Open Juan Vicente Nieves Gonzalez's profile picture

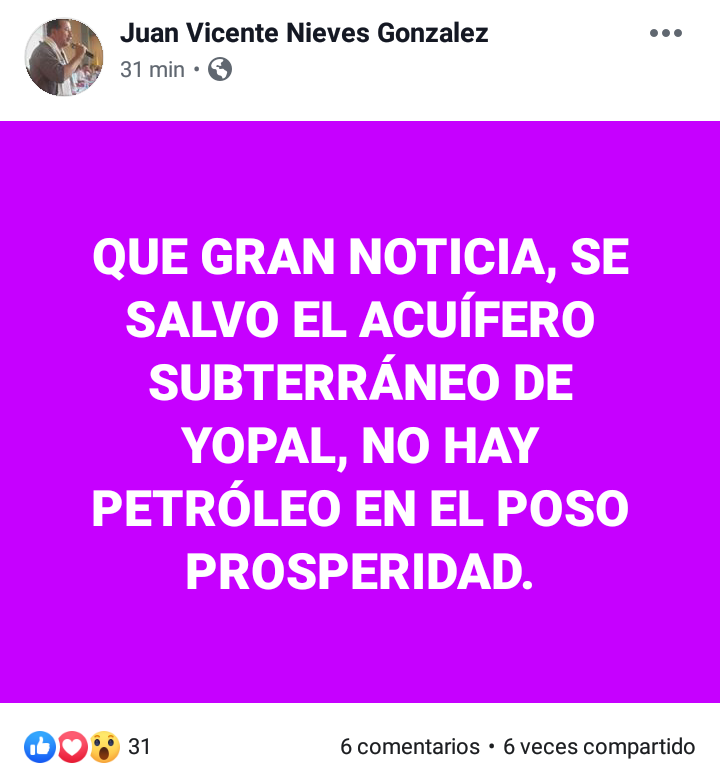[x=64, y=57]
